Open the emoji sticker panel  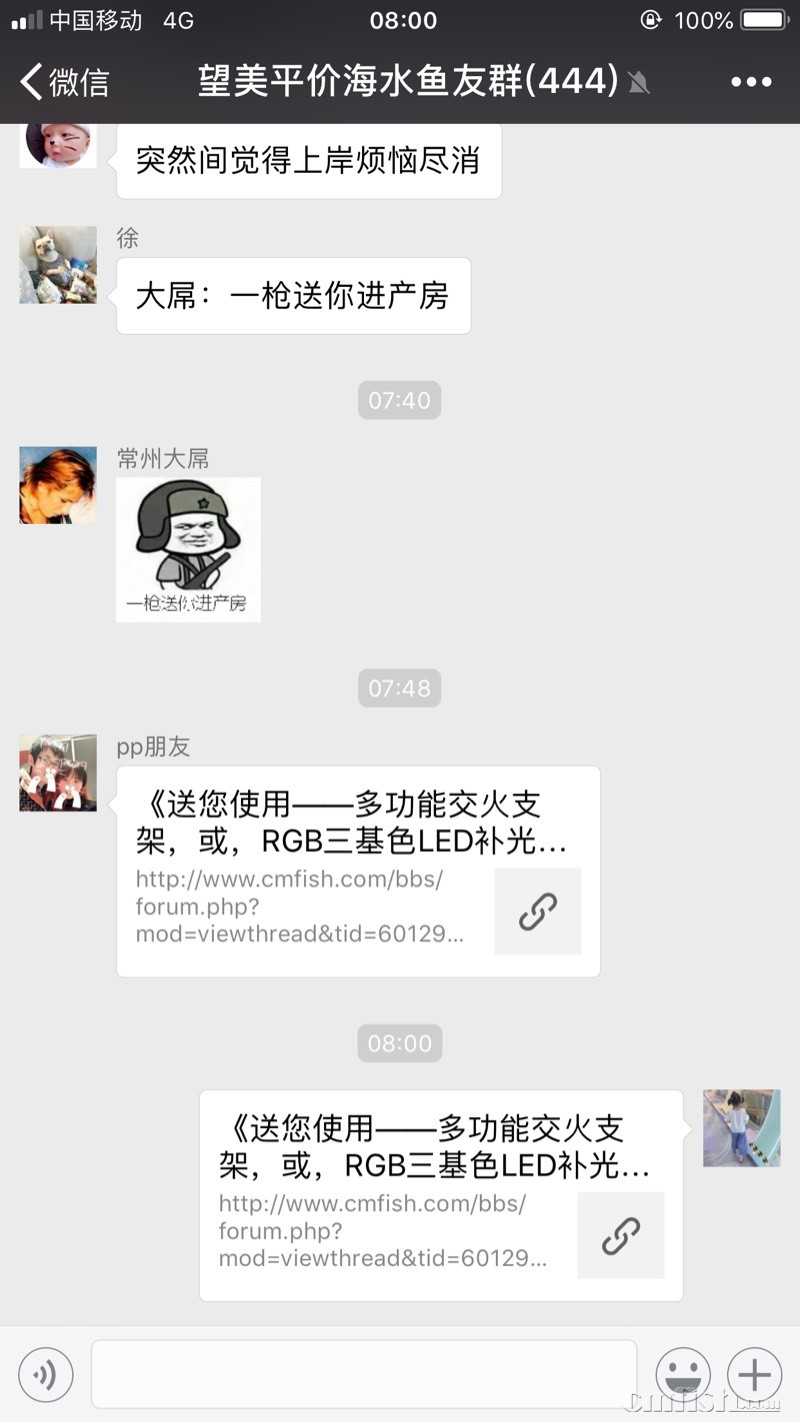683,1375
